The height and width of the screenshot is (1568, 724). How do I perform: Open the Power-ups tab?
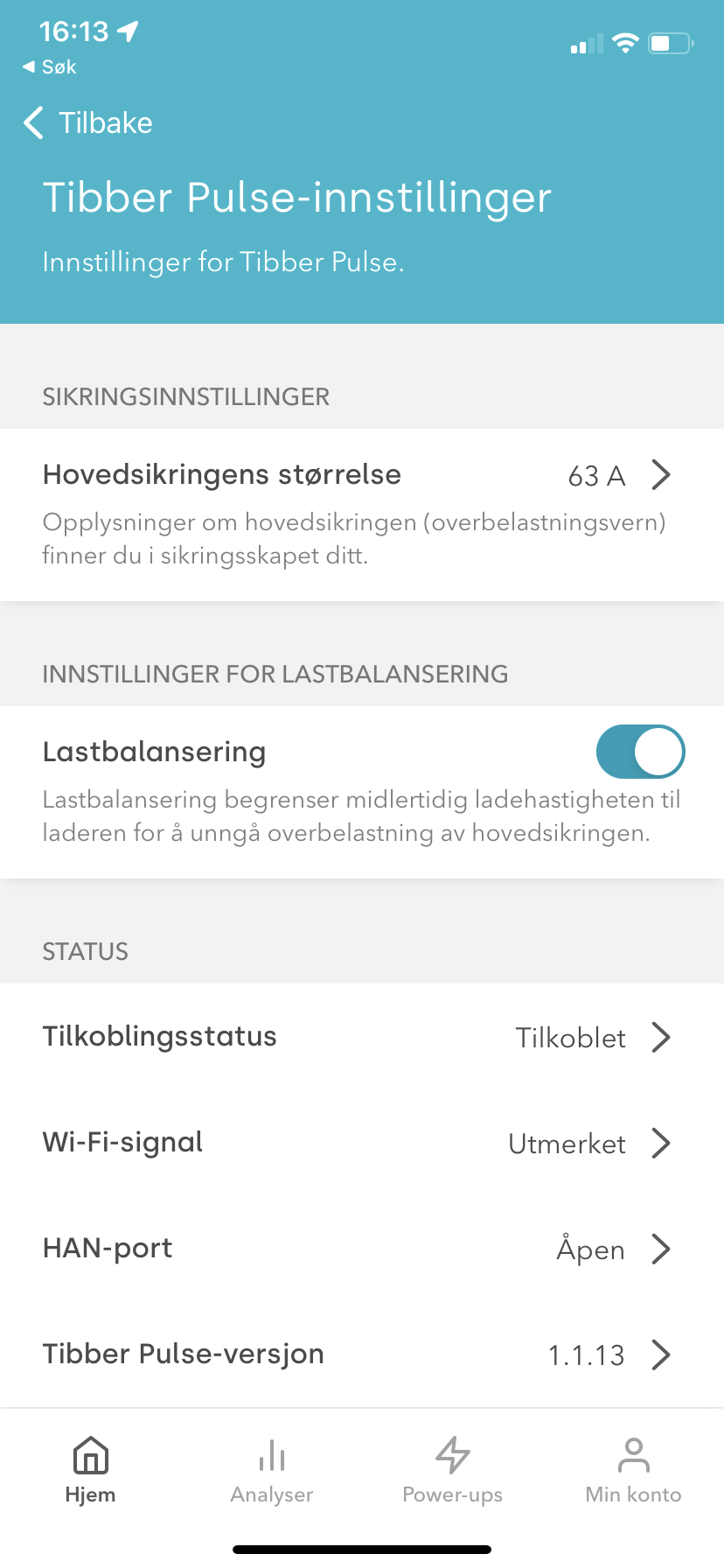(x=453, y=1470)
